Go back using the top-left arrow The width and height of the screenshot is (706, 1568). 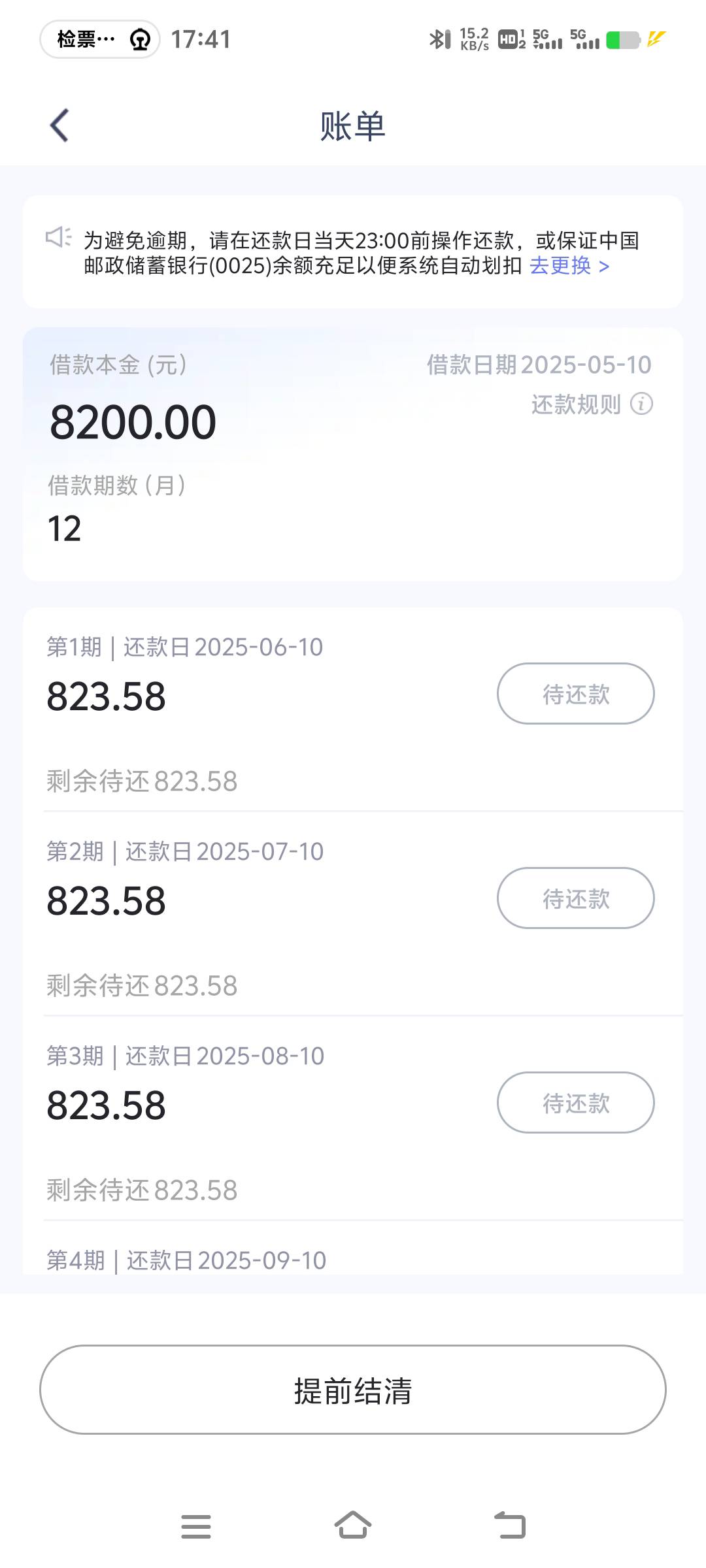tap(59, 125)
